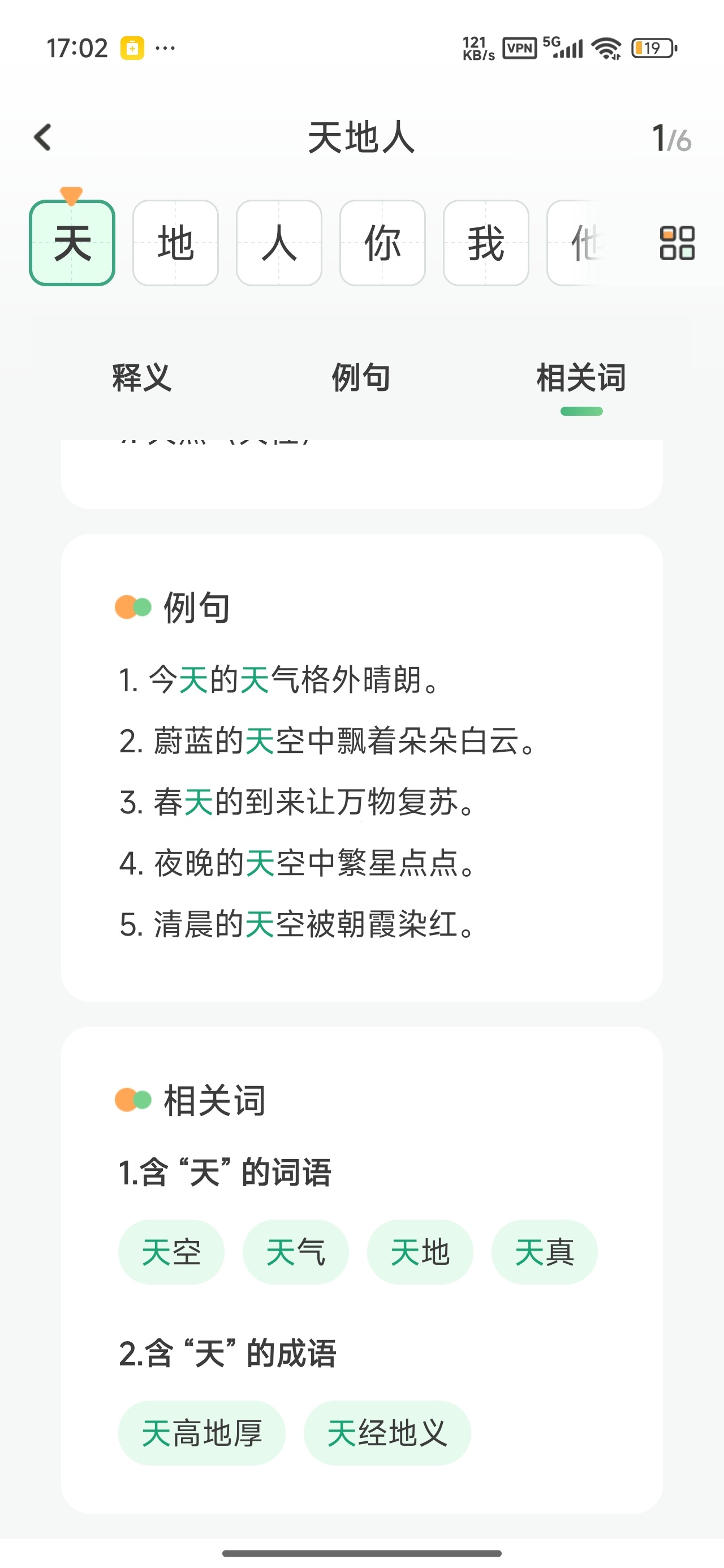This screenshot has height=1568, width=724.
Task: Switch to the 释义 tab
Action: [x=142, y=377]
